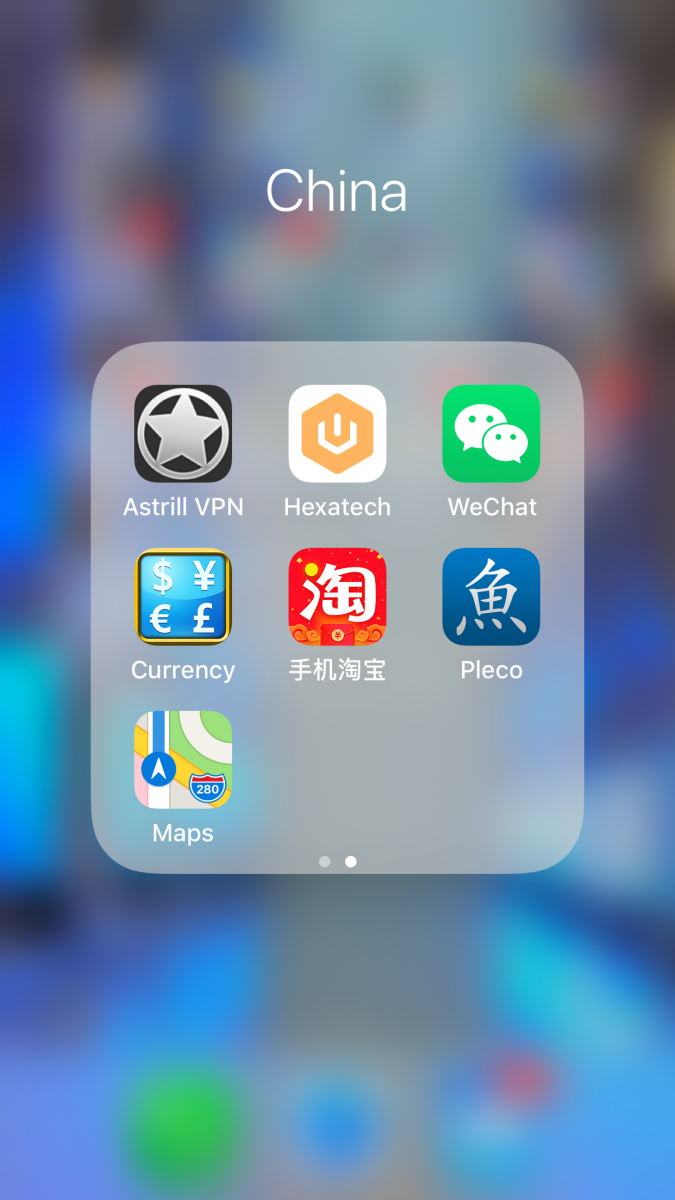Open the Astrill VPN app
Screen dimensions: 675x1200
pos(183,434)
